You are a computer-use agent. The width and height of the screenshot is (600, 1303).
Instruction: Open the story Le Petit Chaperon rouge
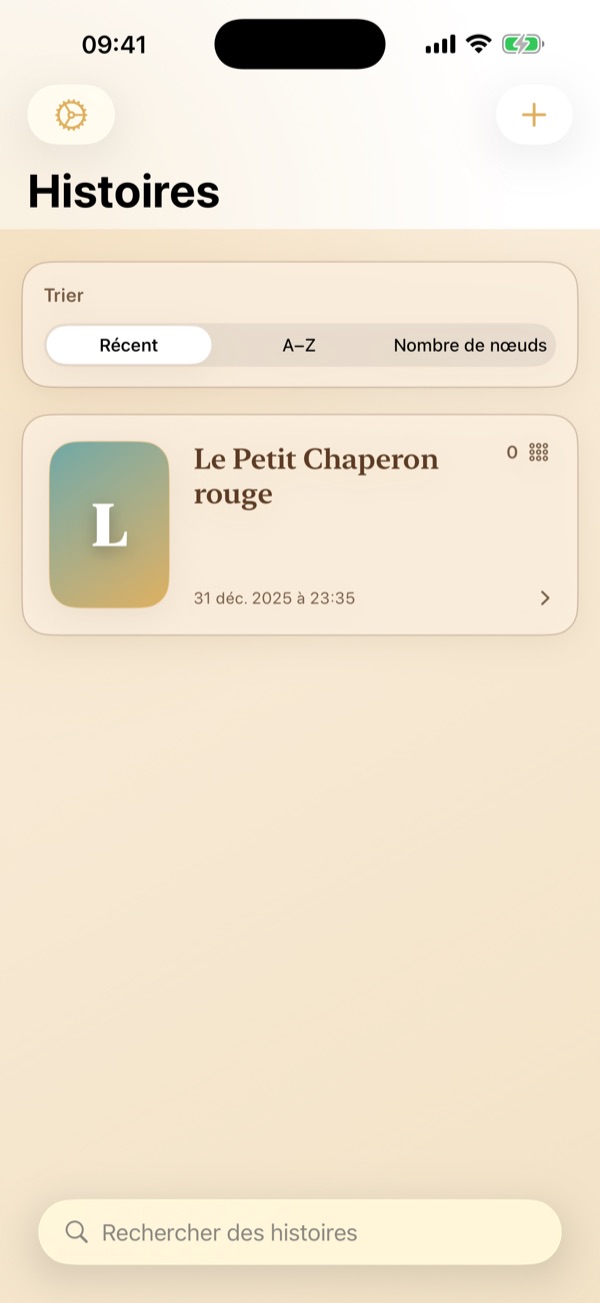point(300,525)
